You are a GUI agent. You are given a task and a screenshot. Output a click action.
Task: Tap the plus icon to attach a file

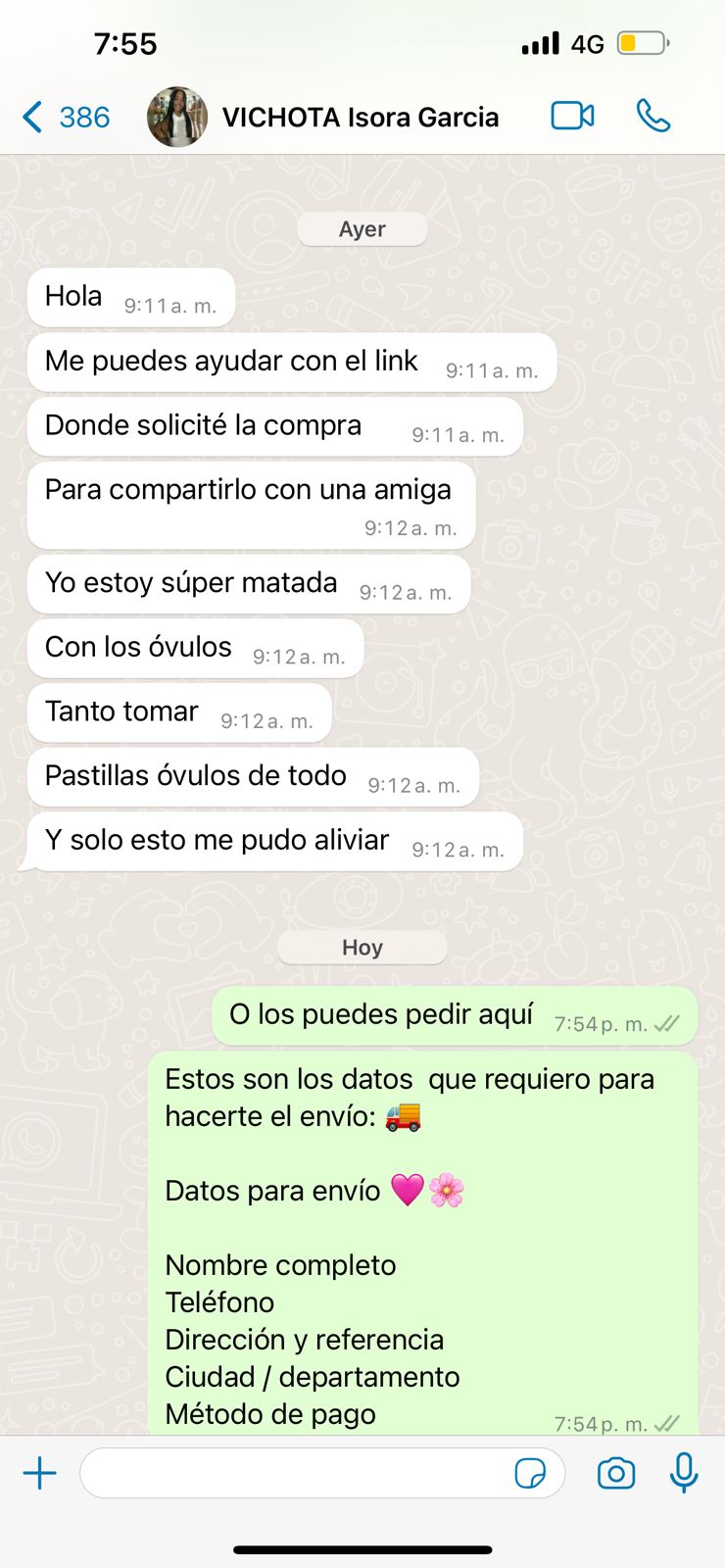[40, 1472]
